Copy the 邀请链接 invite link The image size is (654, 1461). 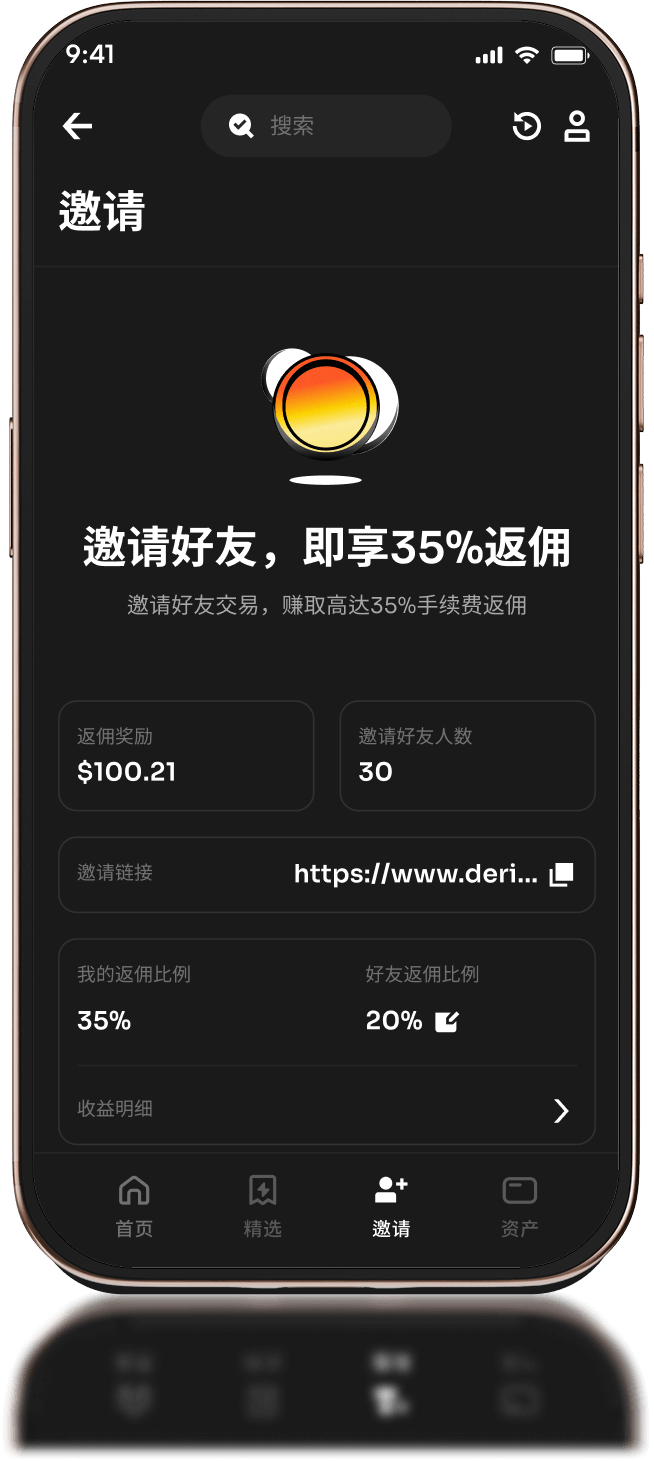click(x=561, y=874)
